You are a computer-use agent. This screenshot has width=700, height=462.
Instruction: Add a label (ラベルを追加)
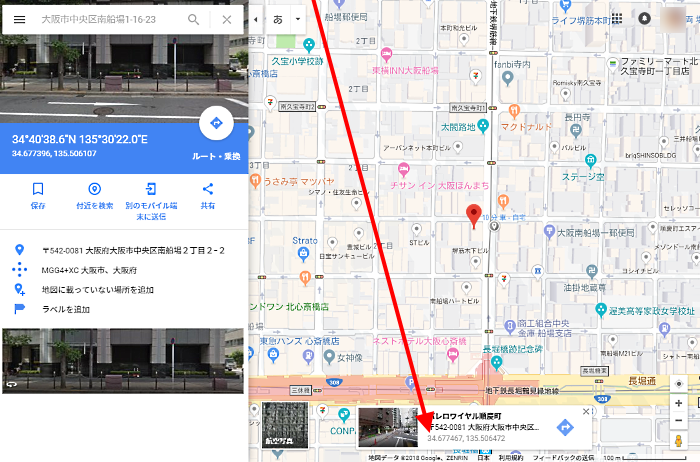pyautogui.click(x=64, y=309)
